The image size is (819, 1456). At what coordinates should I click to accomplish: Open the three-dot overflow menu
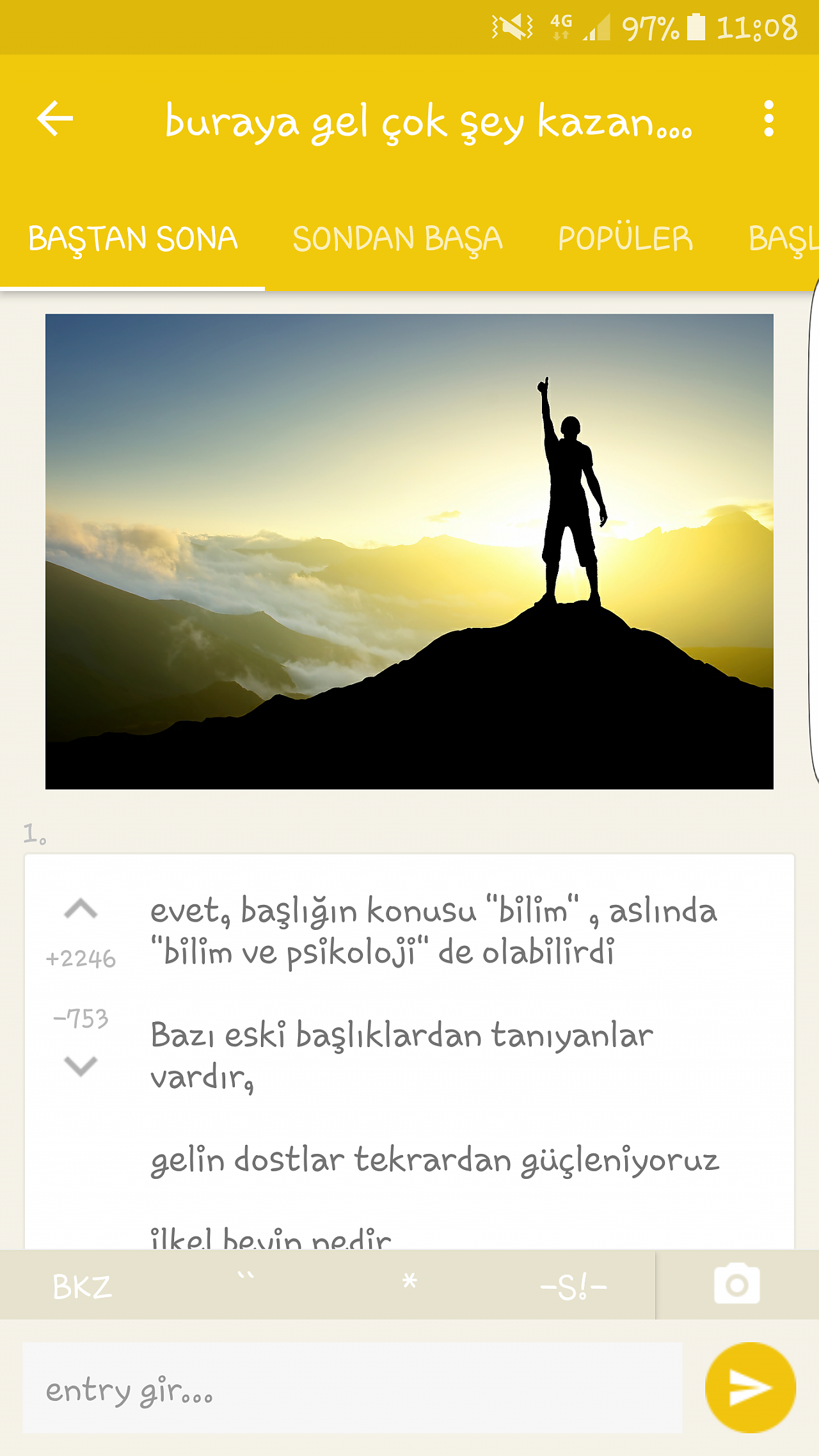(x=768, y=118)
